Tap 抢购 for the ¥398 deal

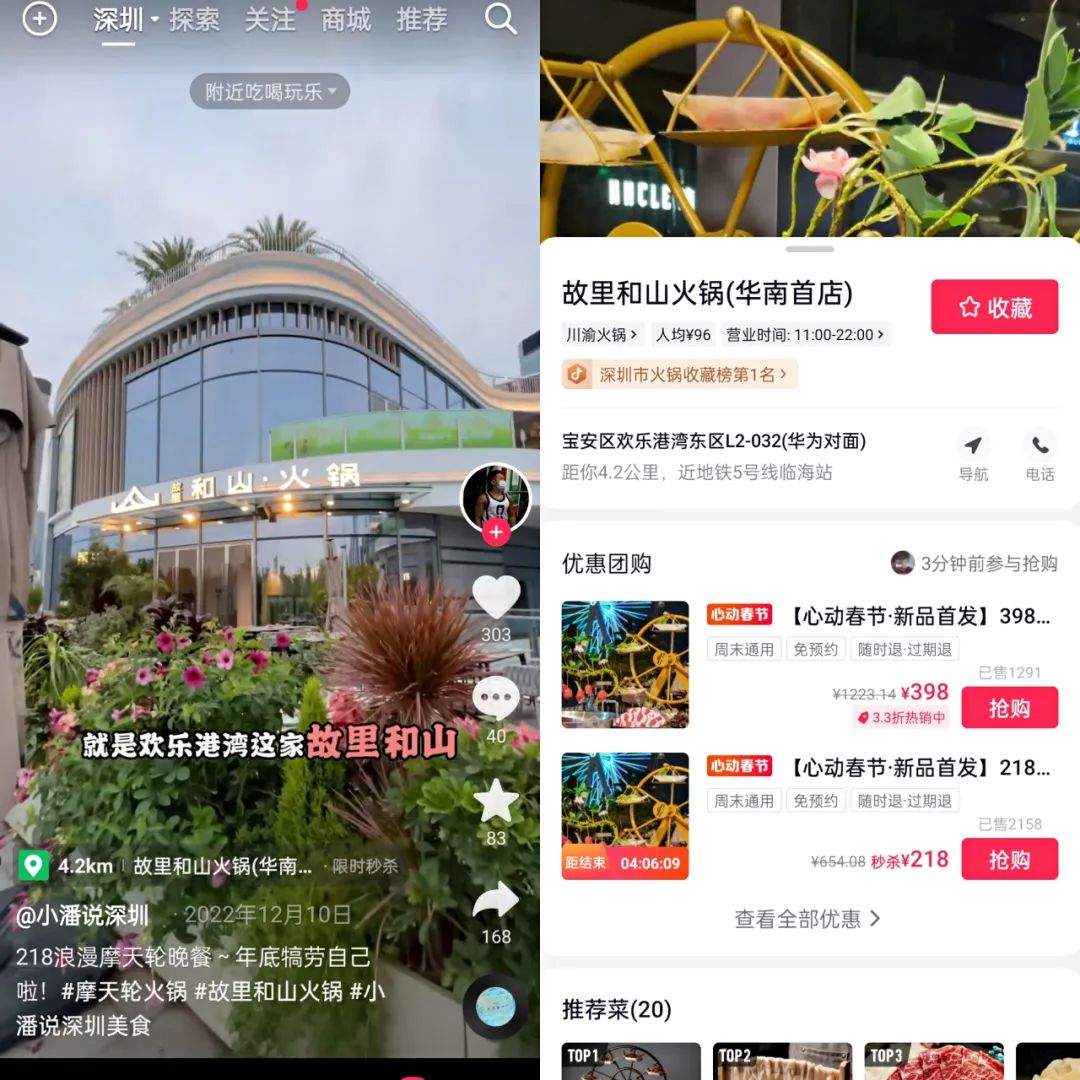(x=1009, y=708)
